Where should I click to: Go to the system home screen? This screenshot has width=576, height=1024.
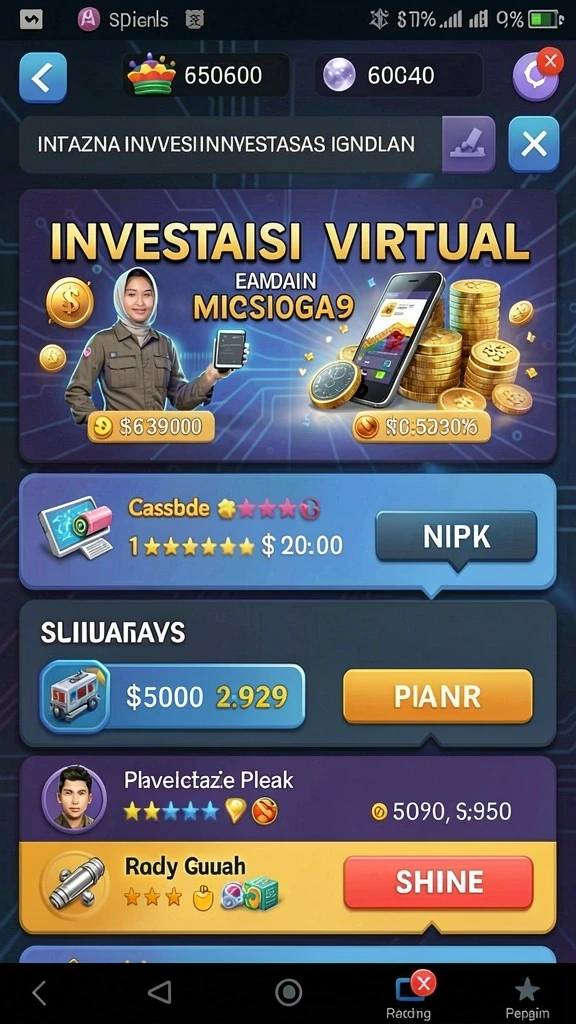[x=289, y=992]
